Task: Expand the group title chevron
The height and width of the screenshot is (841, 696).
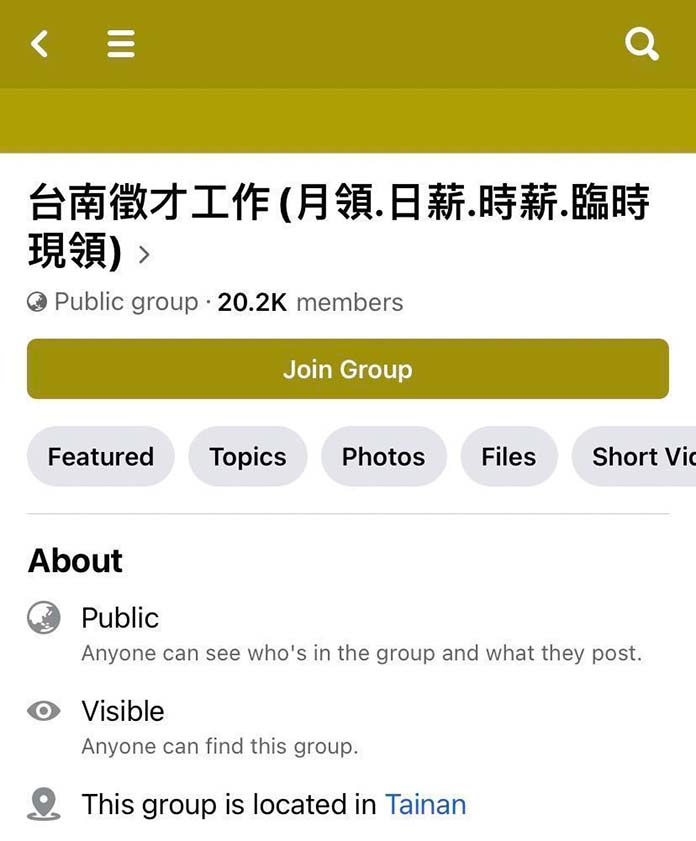Action: coord(144,255)
